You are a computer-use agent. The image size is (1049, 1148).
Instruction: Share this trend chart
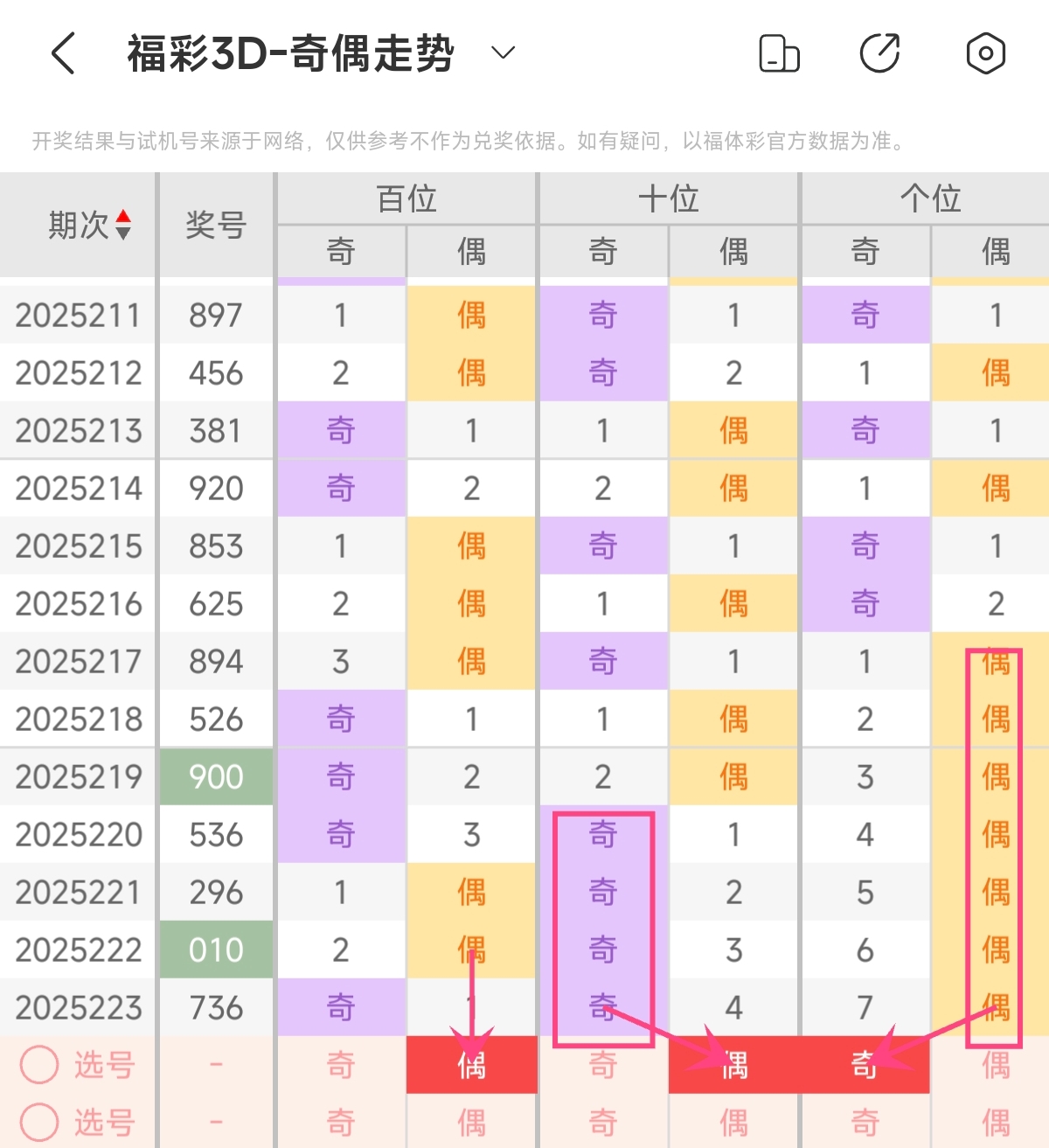(880, 53)
